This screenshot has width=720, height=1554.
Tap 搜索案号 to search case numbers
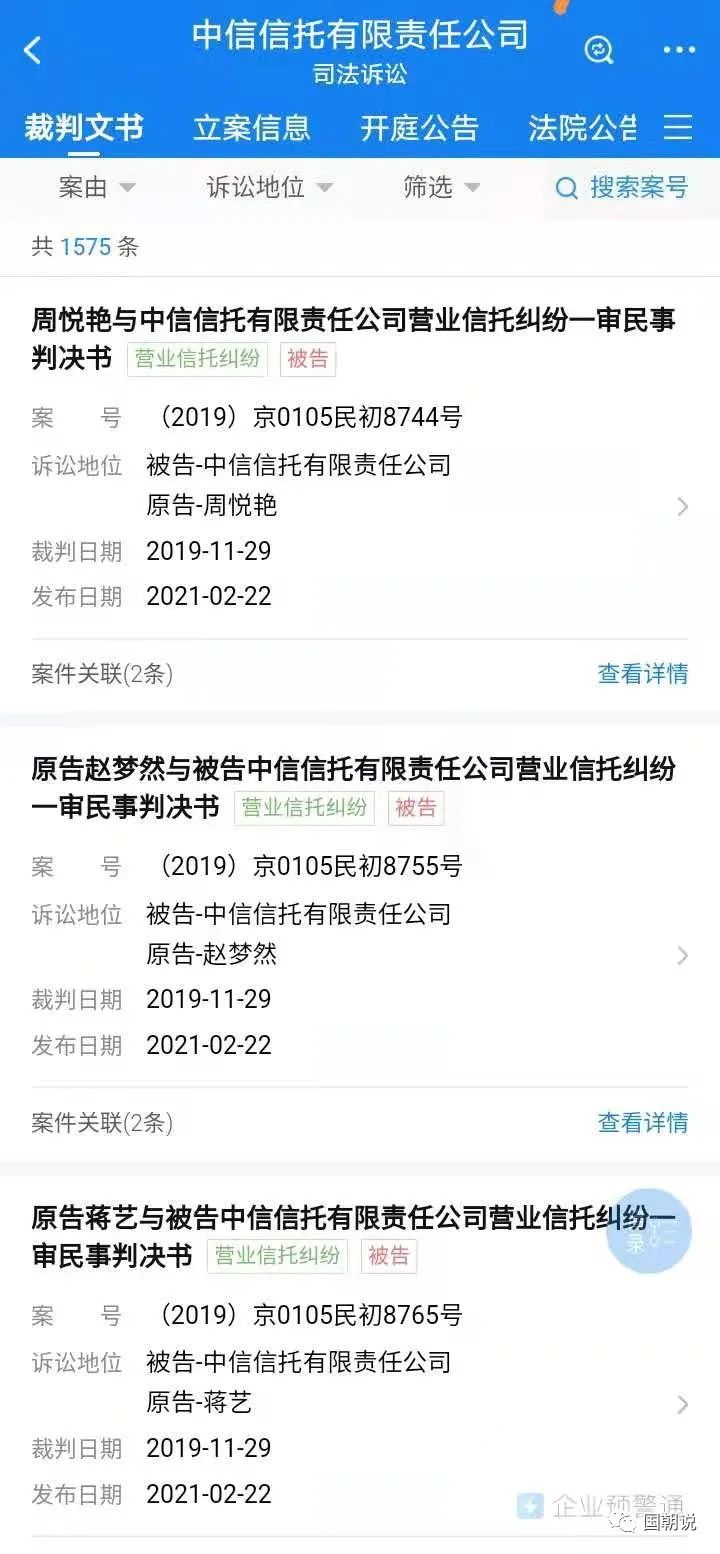622,187
